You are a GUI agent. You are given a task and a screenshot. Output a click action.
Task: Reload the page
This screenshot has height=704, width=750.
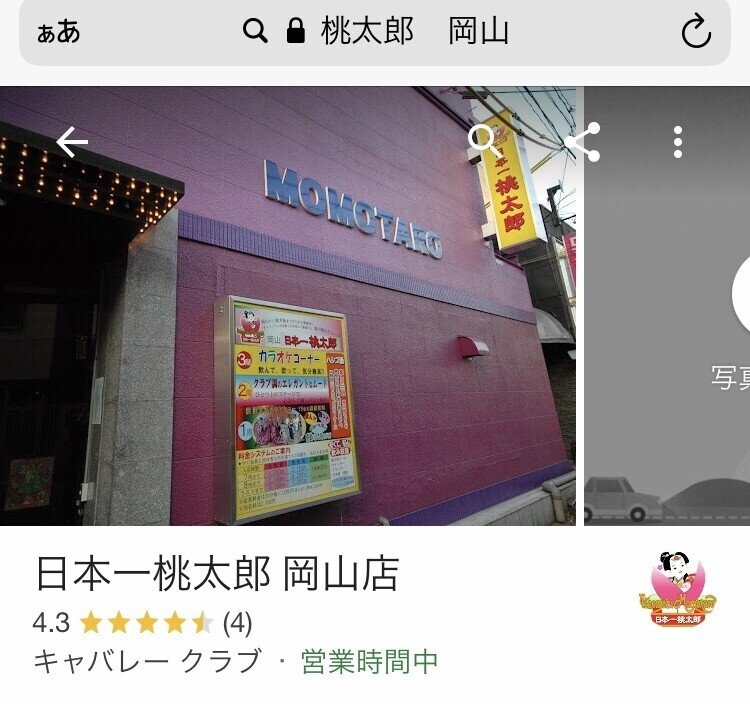tap(695, 33)
